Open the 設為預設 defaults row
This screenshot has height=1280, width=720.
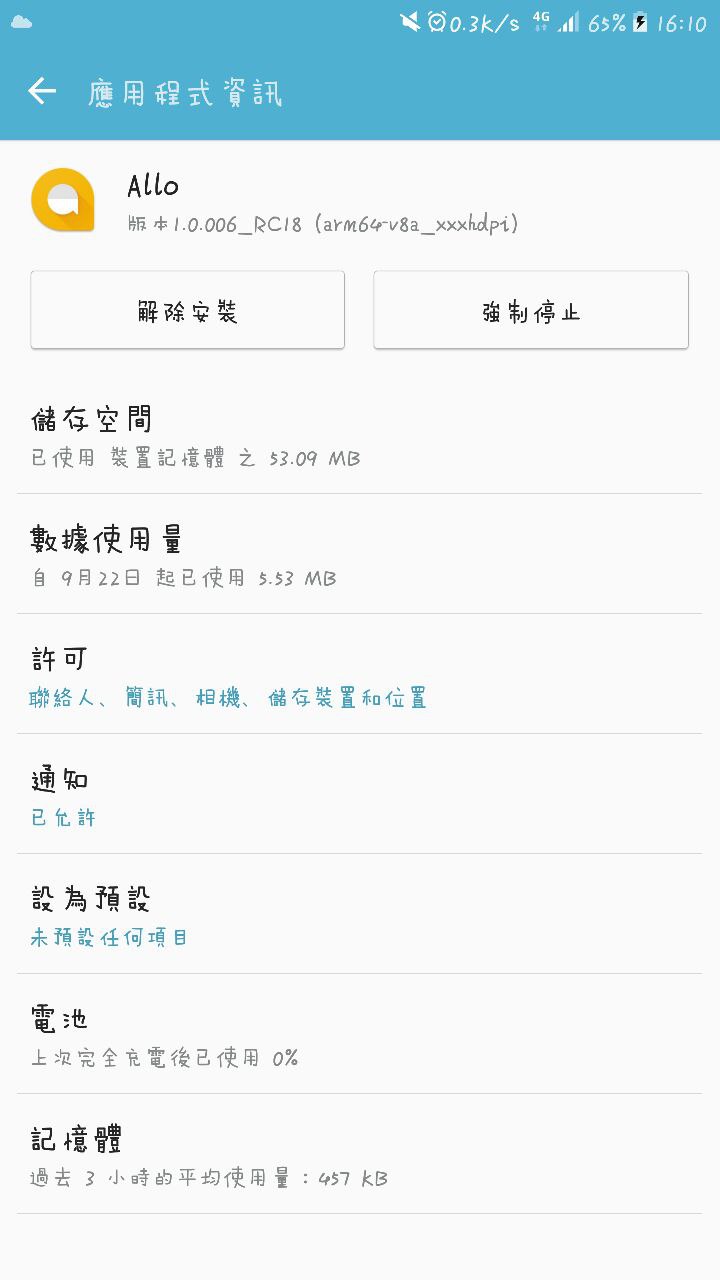(360, 916)
